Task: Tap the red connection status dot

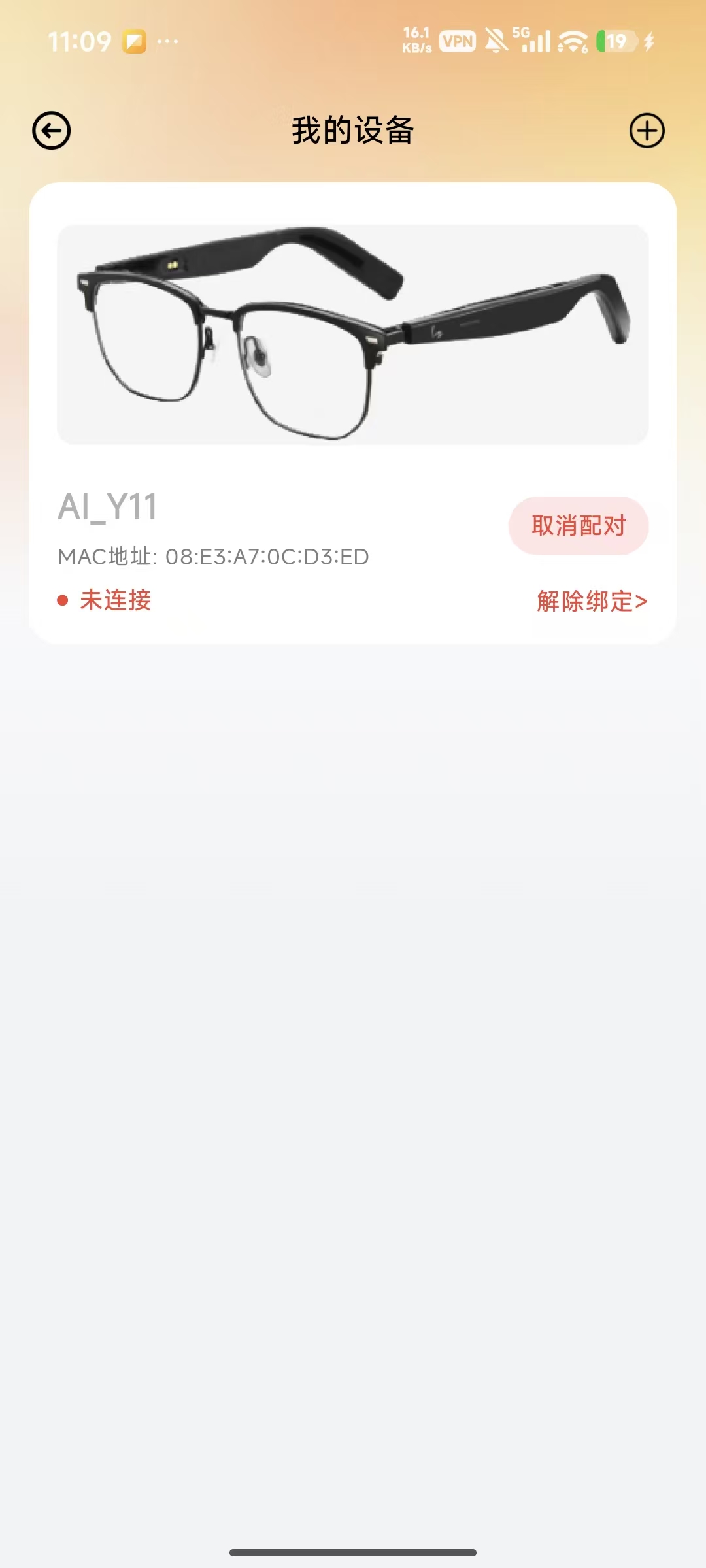Action: click(x=63, y=599)
